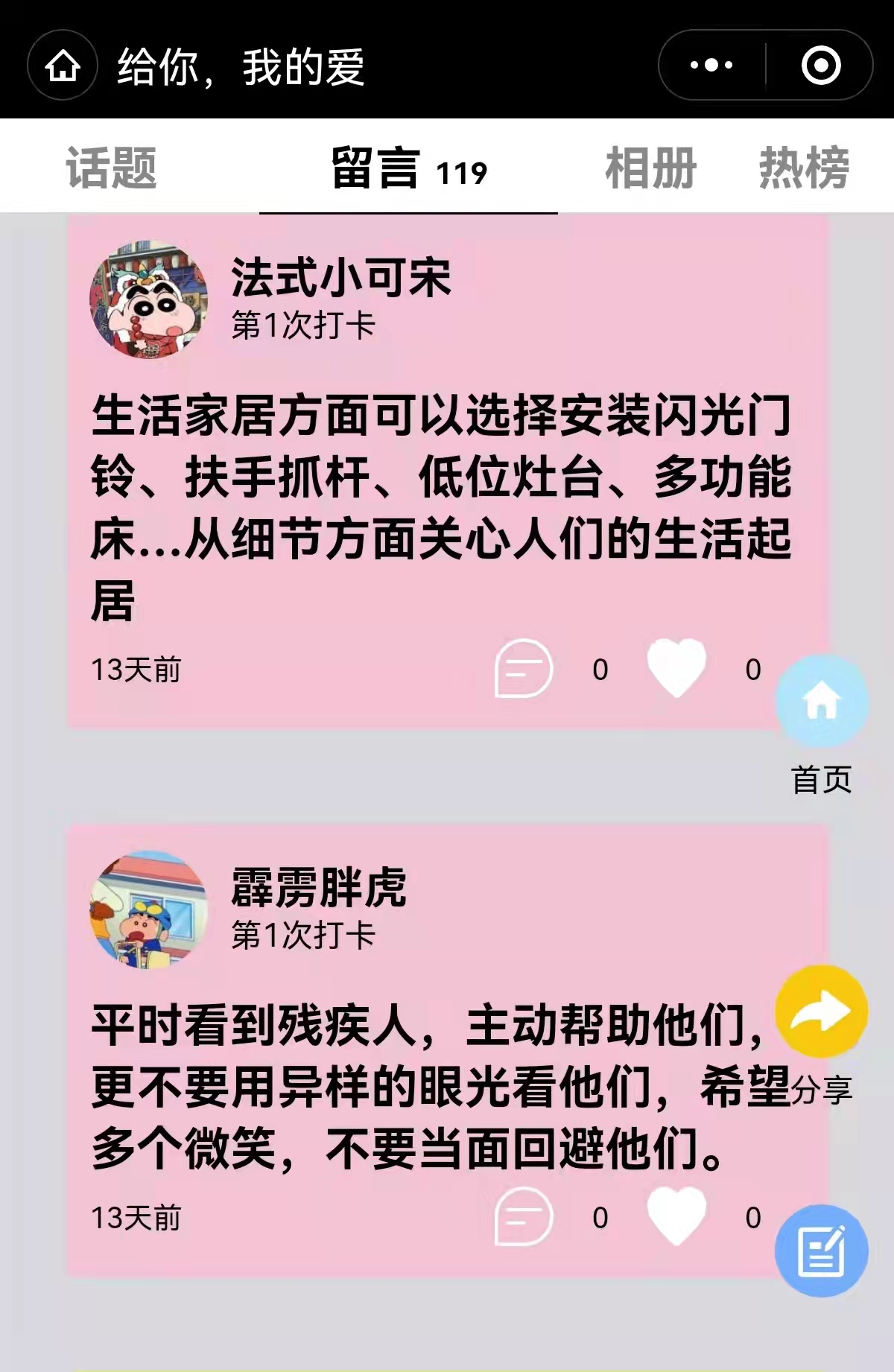
Task: Like 霹雳胖虎's message
Action: [676, 1216]
